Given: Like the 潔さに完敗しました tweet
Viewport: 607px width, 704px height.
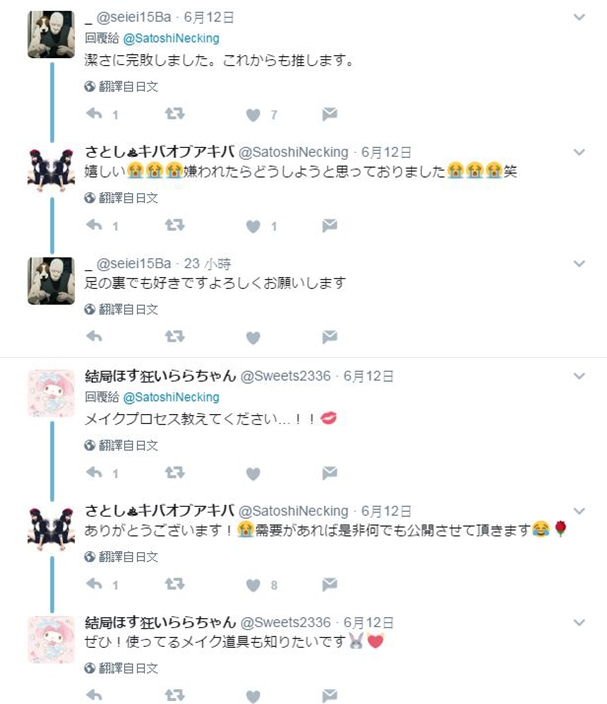Looking at the screenshot, I should click(253, 114).
